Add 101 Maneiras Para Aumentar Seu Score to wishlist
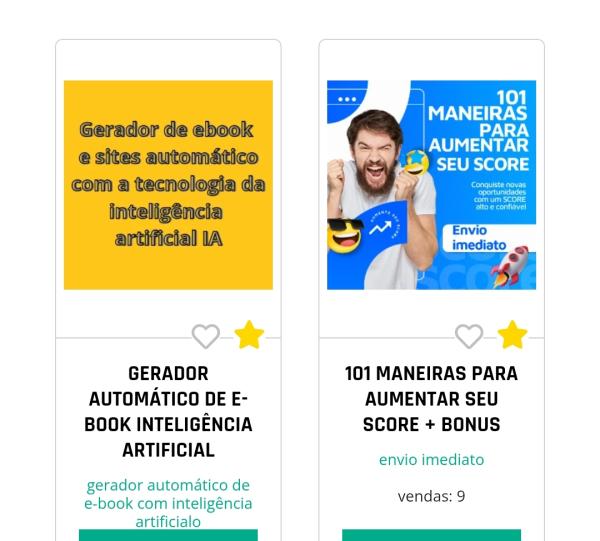 click(x=468, y=337)
